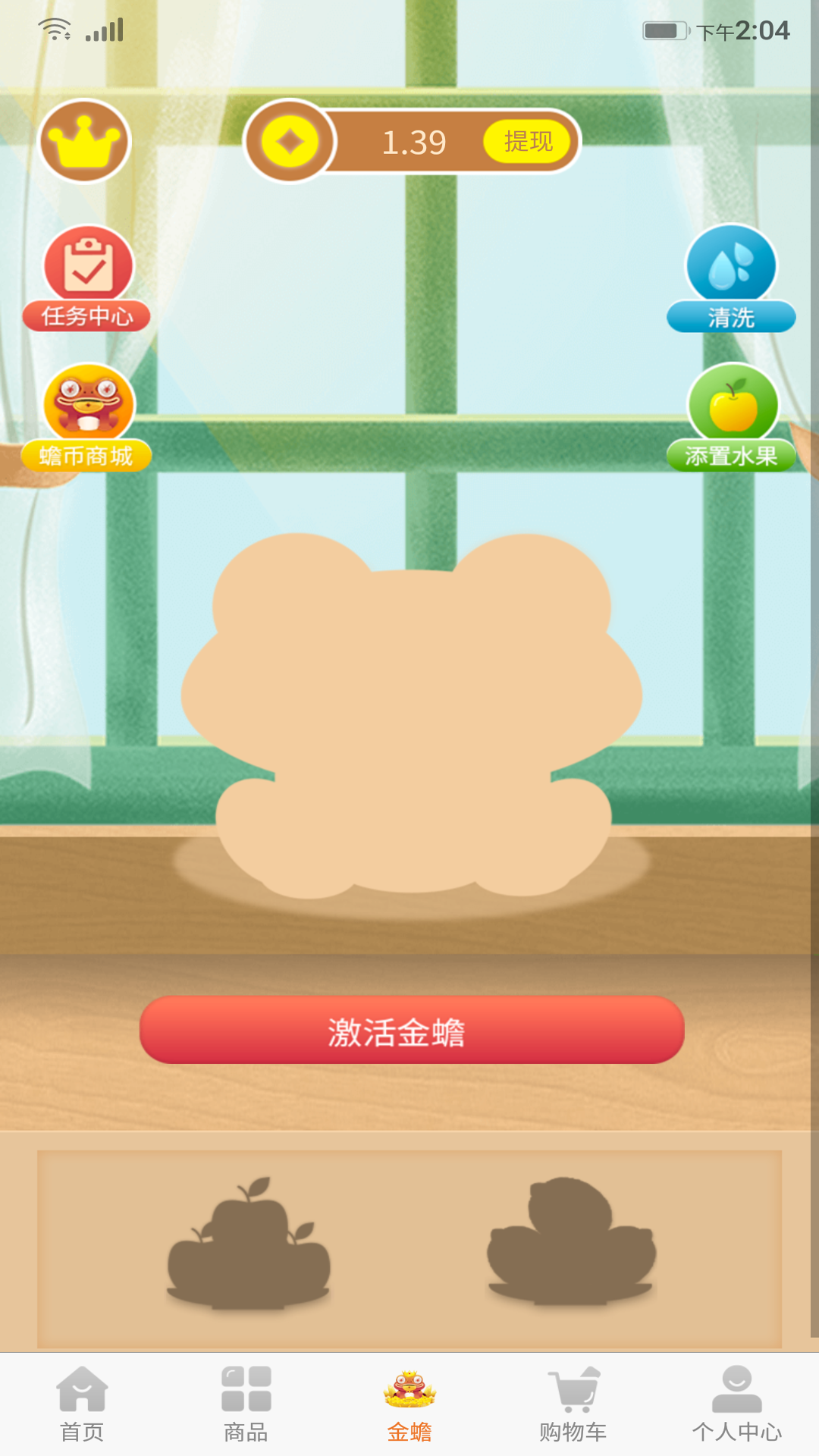819x1456 pixels.
Task: Select the 金蟾 tab
Action: 409,1404
